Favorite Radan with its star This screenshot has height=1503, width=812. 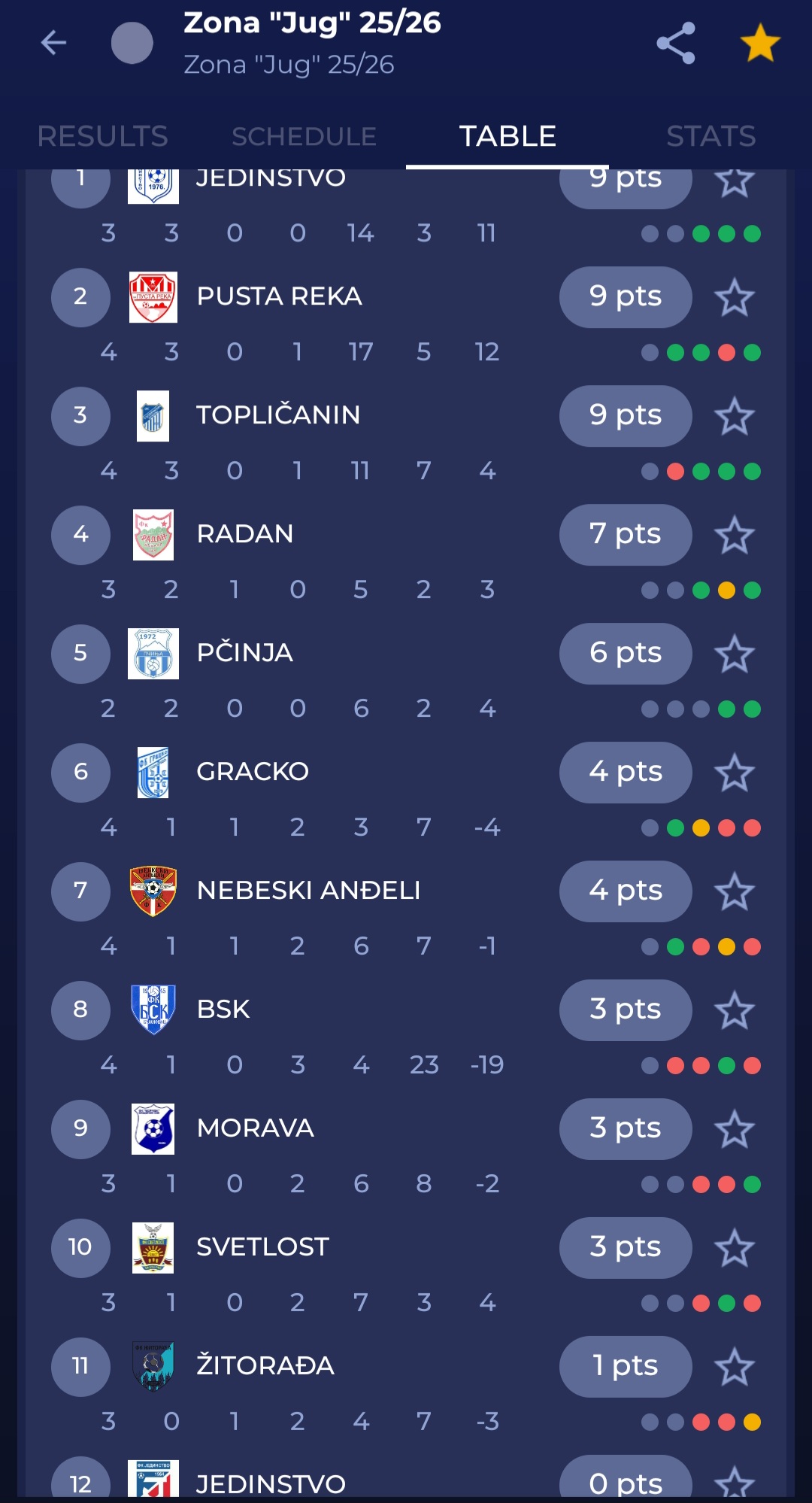(x=734, y=535)
